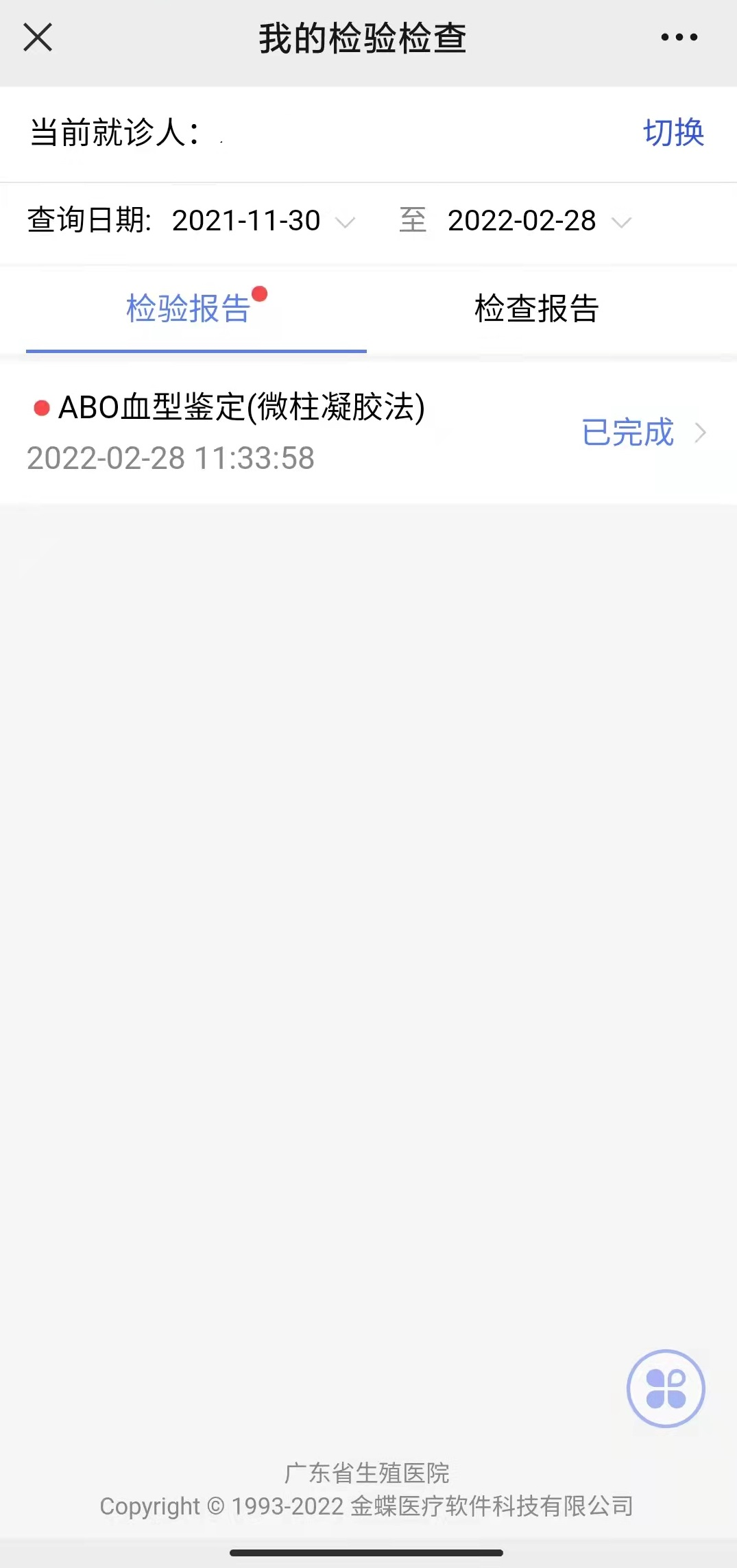Open the end date picker 2022-02-28

pos(539,221)
